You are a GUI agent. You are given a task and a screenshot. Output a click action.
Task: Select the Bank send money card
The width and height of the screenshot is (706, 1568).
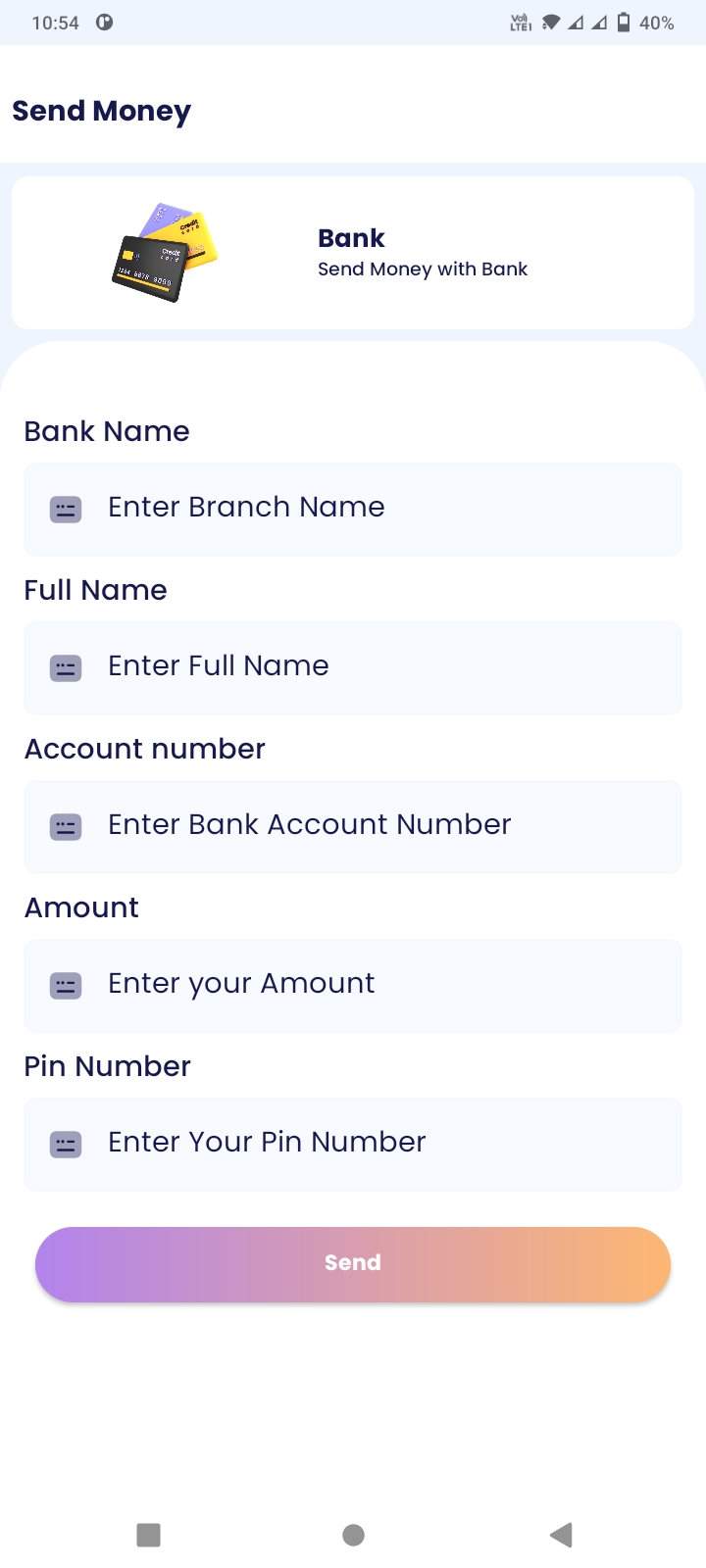click(x=353, y=253)
